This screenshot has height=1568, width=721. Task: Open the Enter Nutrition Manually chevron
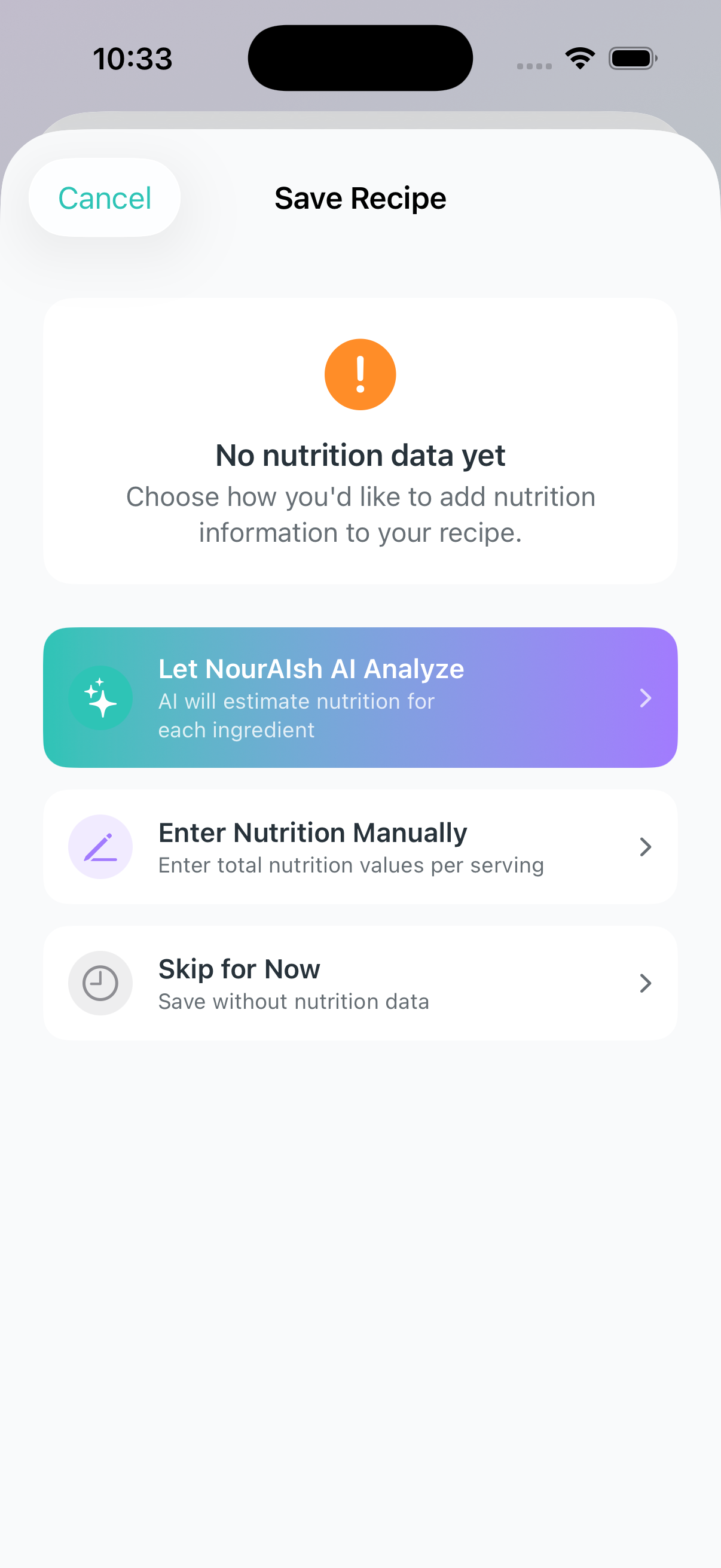(x=646, y=847)
